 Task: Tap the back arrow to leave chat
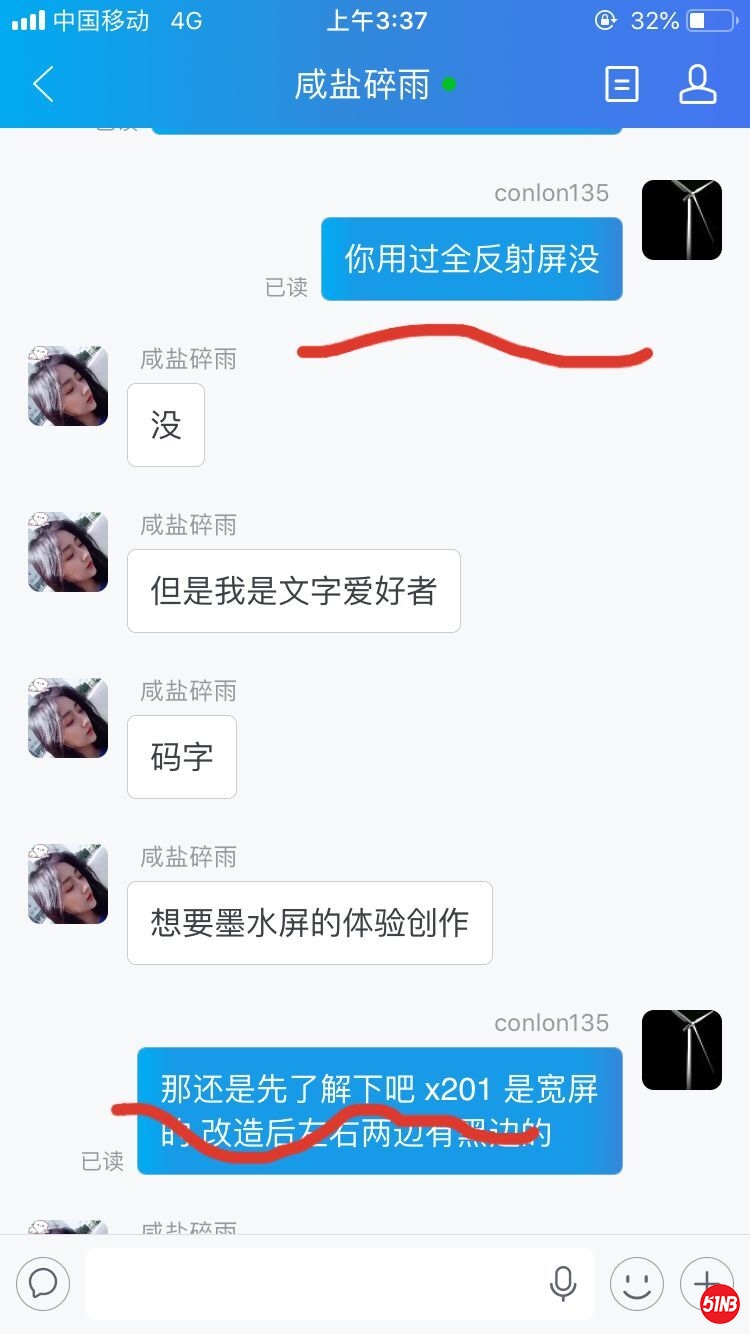coord(42,85)
